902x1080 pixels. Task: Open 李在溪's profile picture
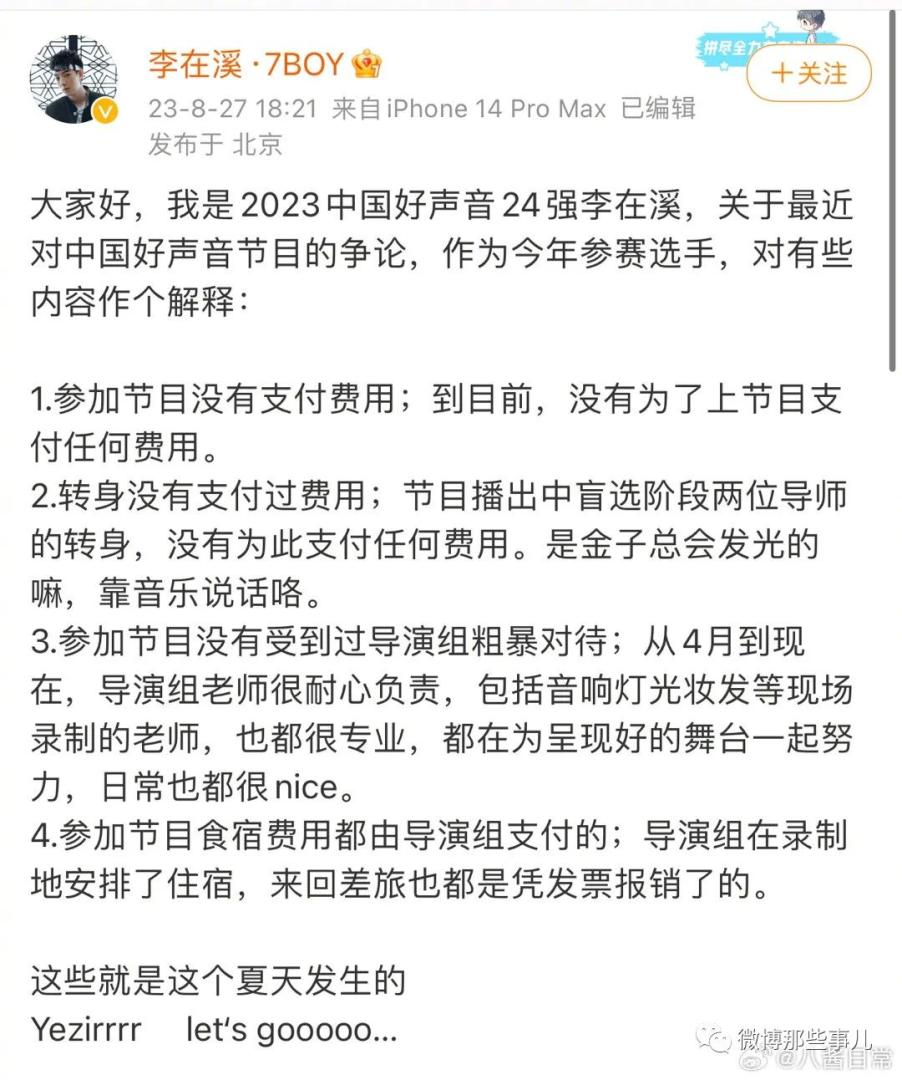[73, 81]
